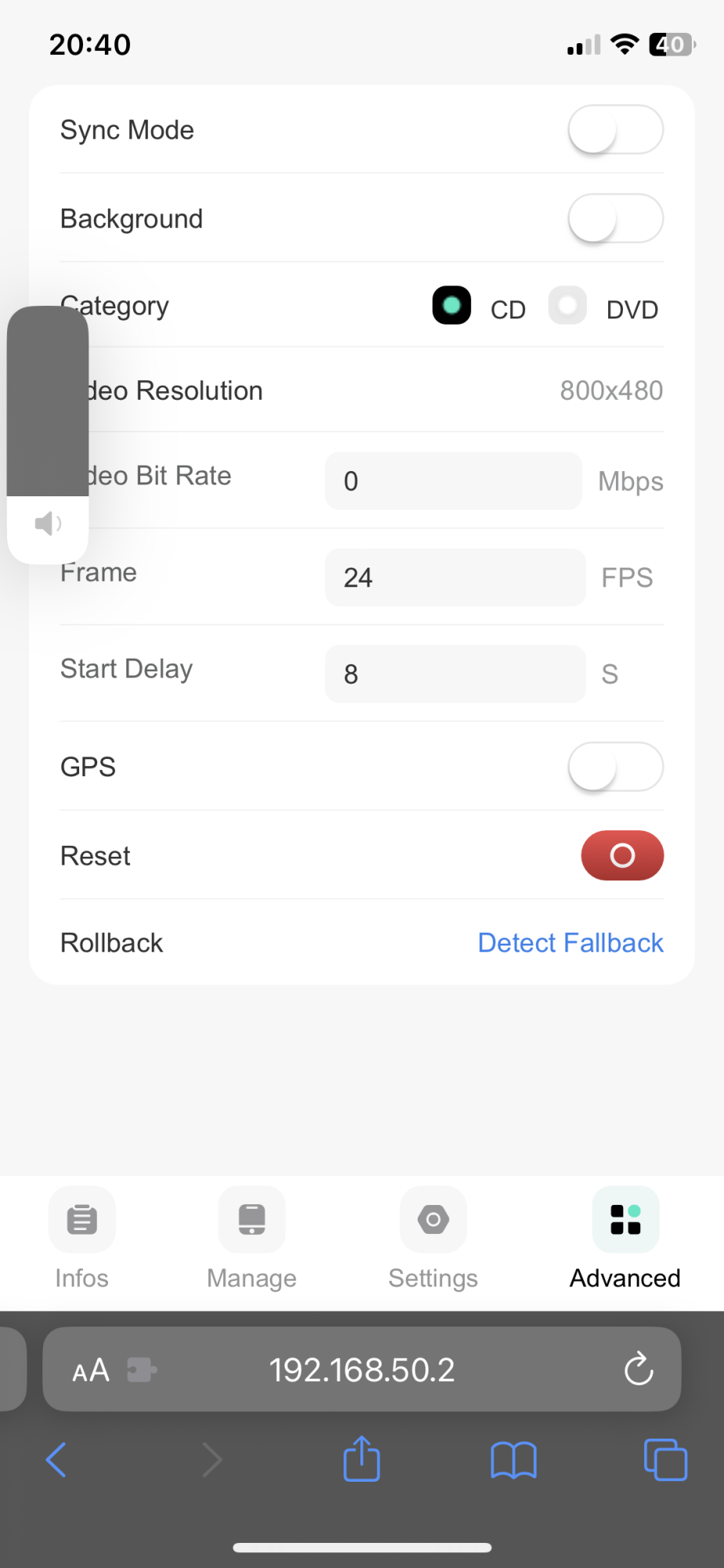This screenshot has height=1568, width=724.
Task: Go back to the previous page
Action: click(56, 1460)
